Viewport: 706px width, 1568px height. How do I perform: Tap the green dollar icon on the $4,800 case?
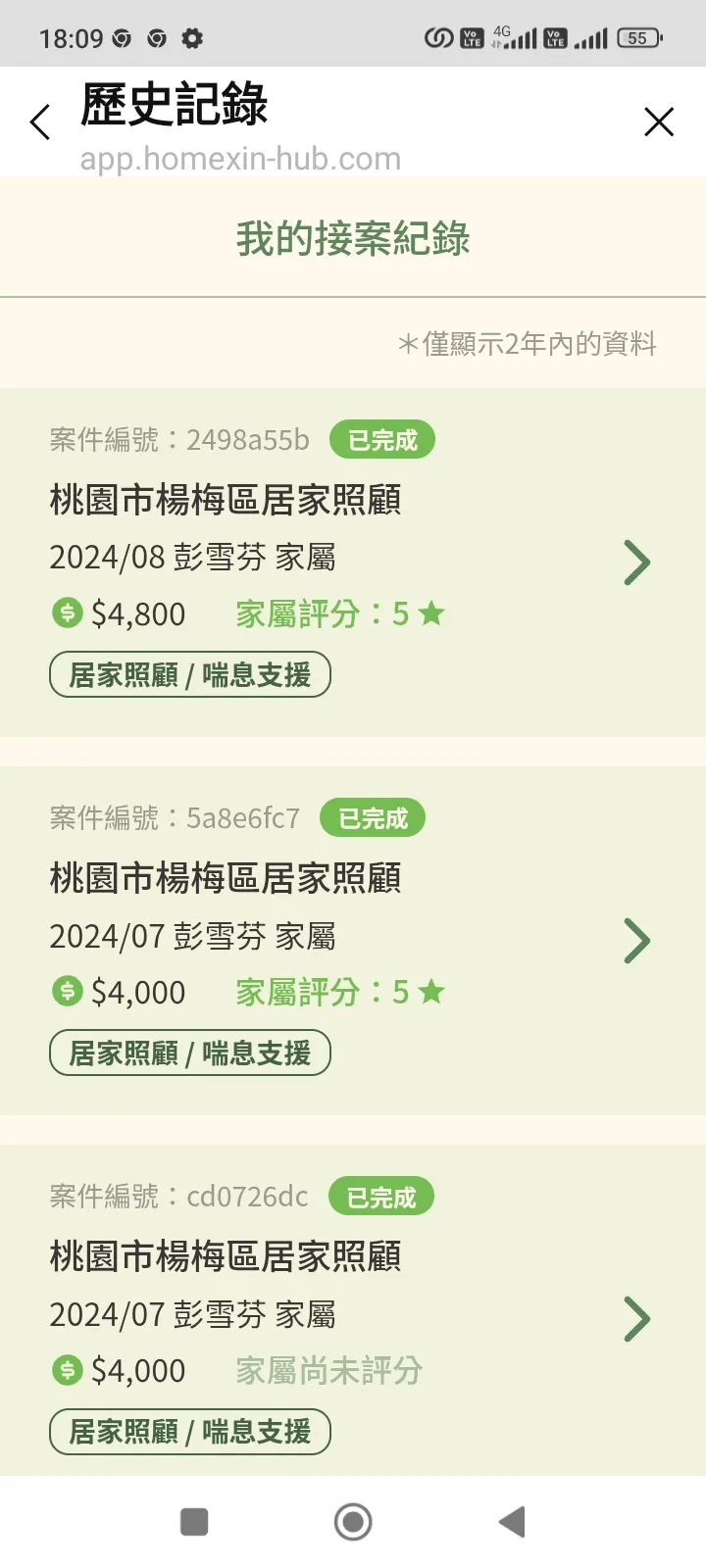[x=66, y=612]
